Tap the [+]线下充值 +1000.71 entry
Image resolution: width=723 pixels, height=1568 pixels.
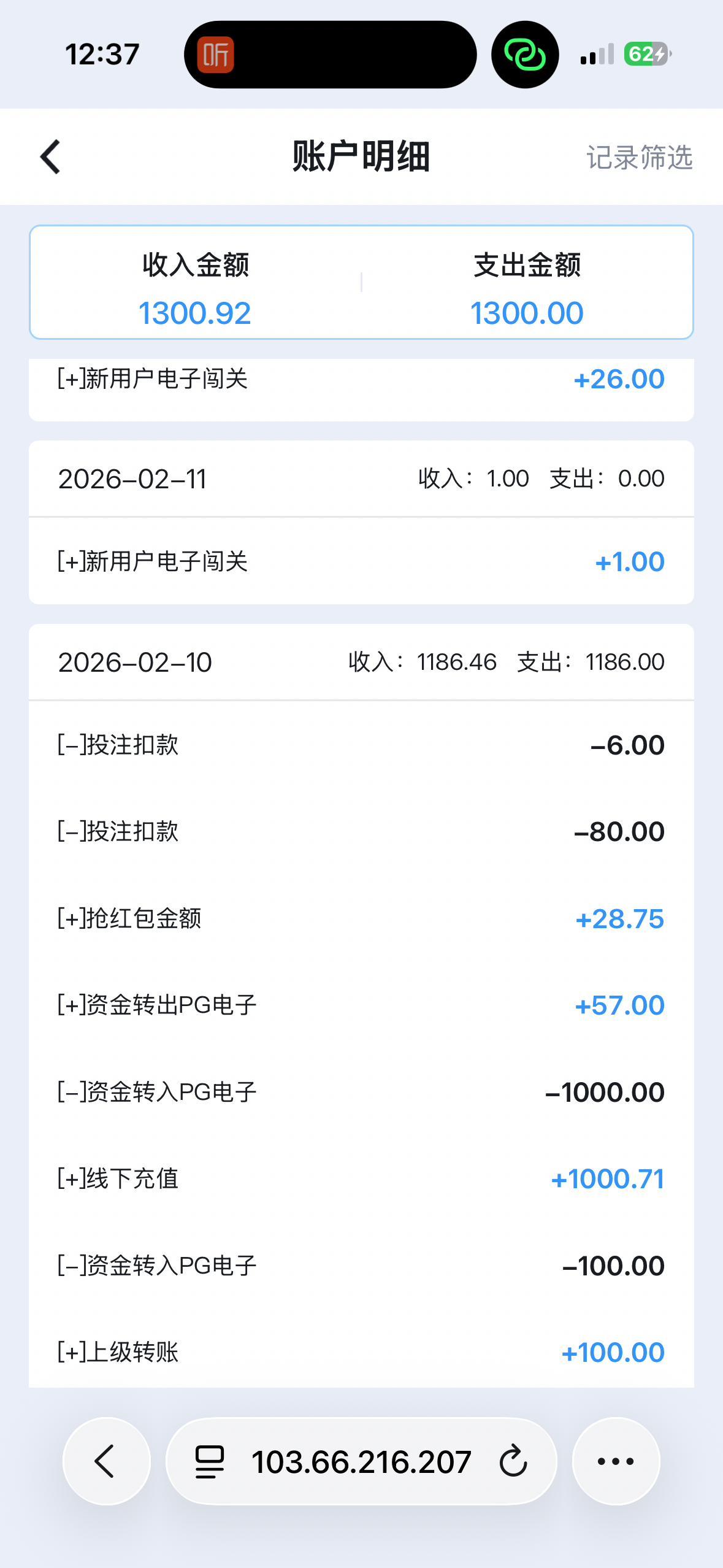point(361,1178)
